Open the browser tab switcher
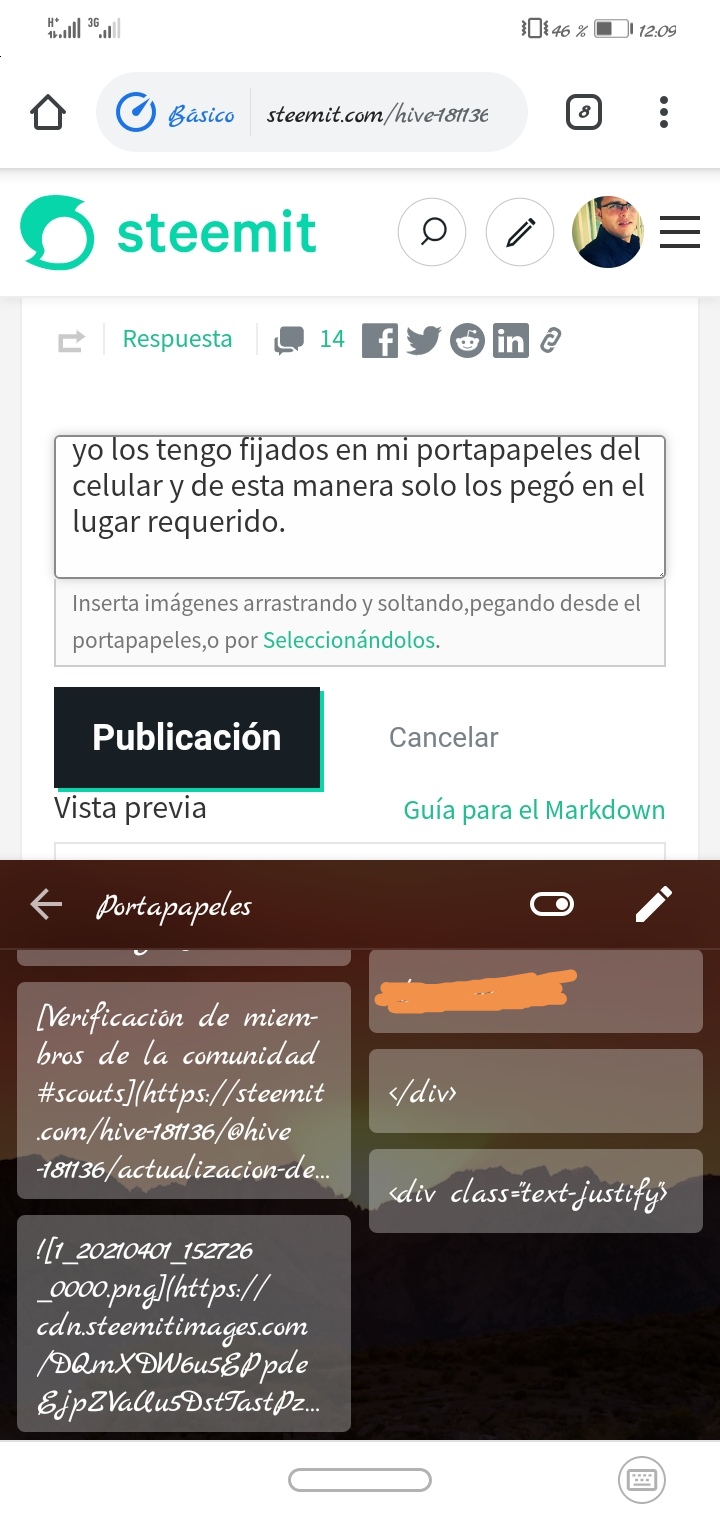Screen dimensions: 720x1520 click(584, 113)
